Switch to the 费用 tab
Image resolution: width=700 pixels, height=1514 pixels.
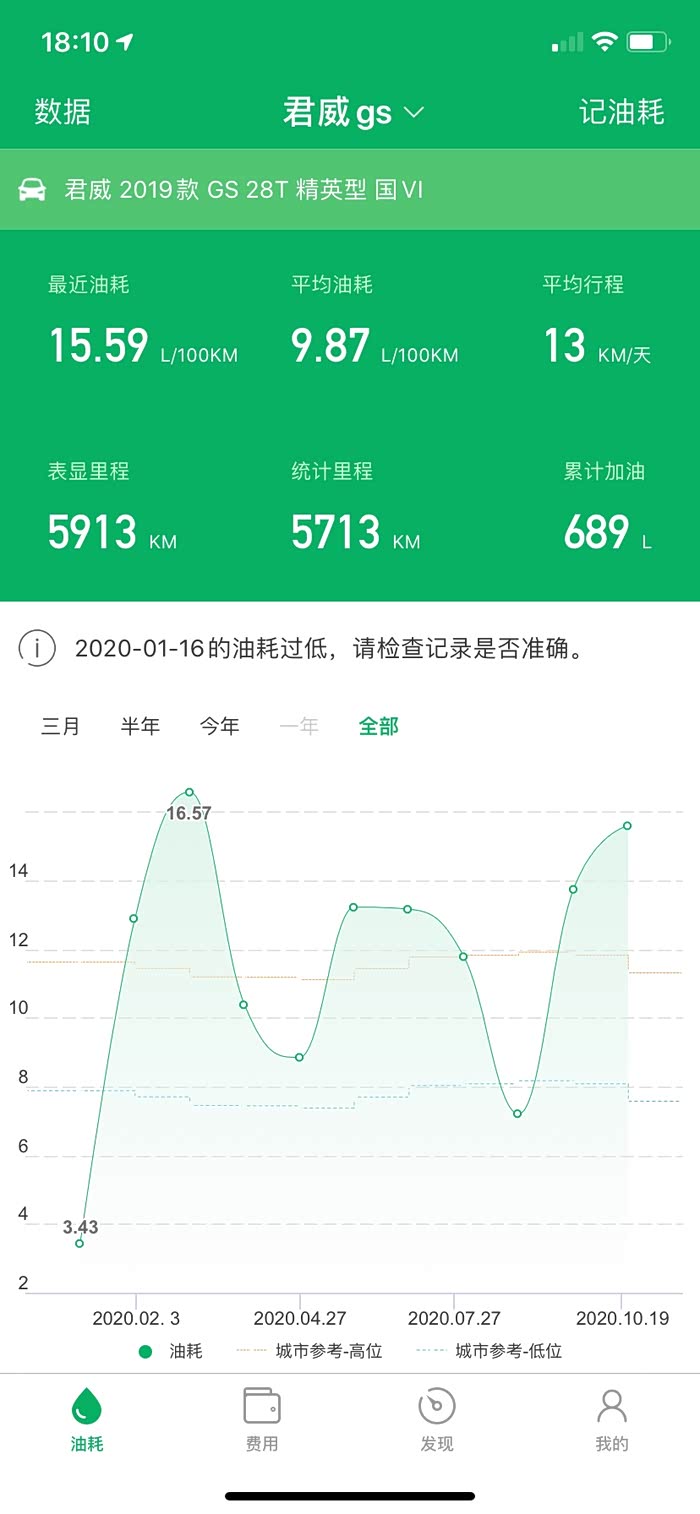[x=262, y=1419]
